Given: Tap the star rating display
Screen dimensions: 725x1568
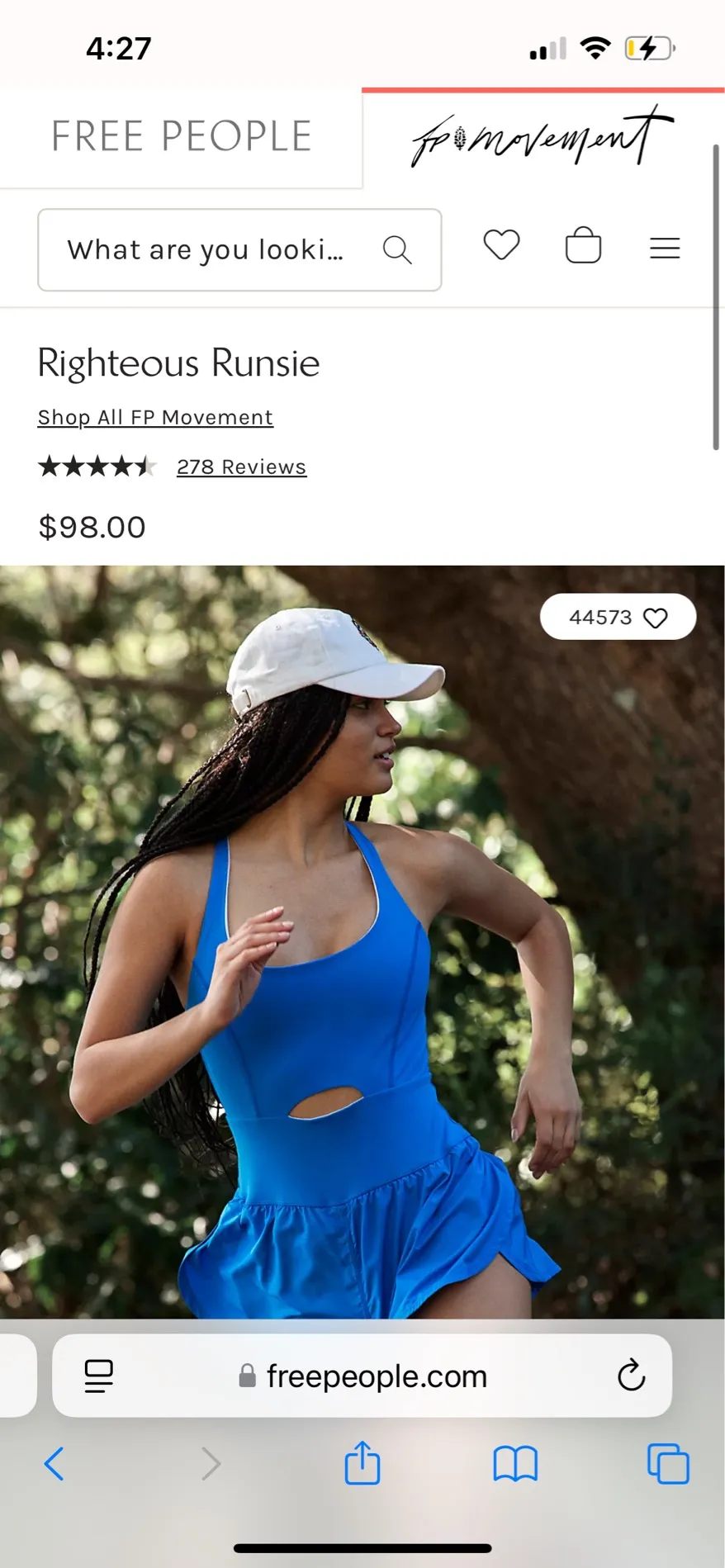Looking at the screenshot, I should pyautogui.click(x=98, y=467).
